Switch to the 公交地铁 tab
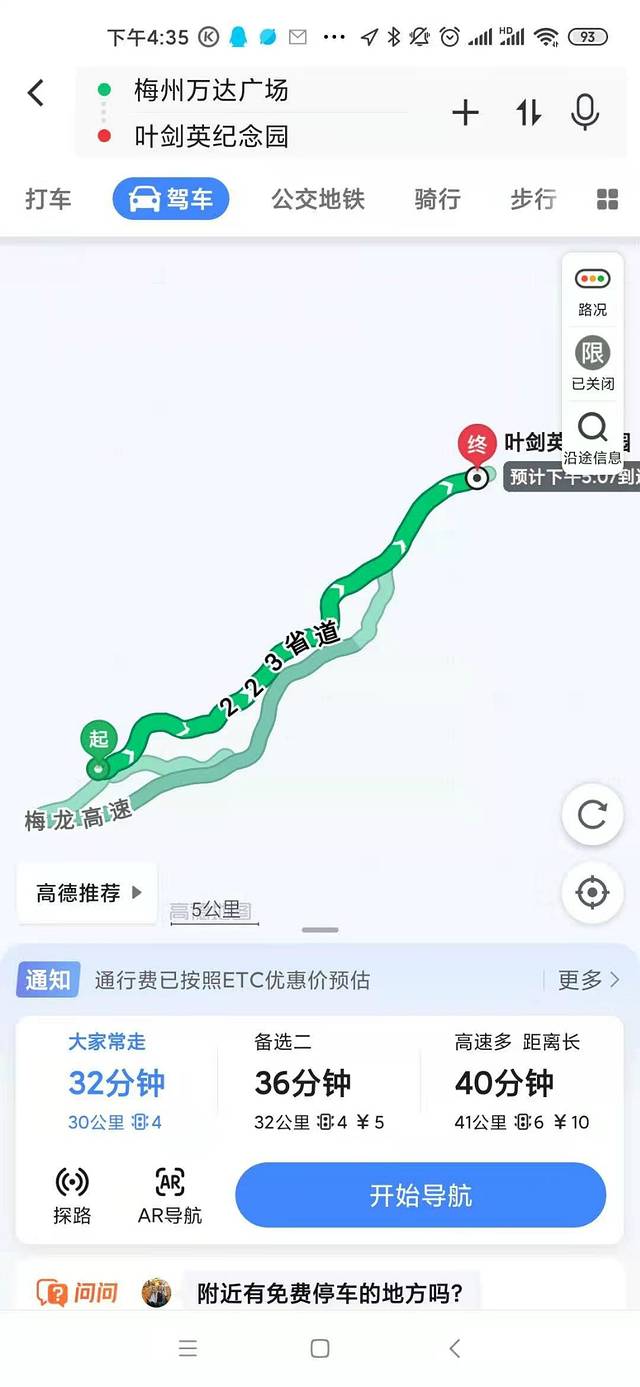640x1387 pixels. (318, 199)
